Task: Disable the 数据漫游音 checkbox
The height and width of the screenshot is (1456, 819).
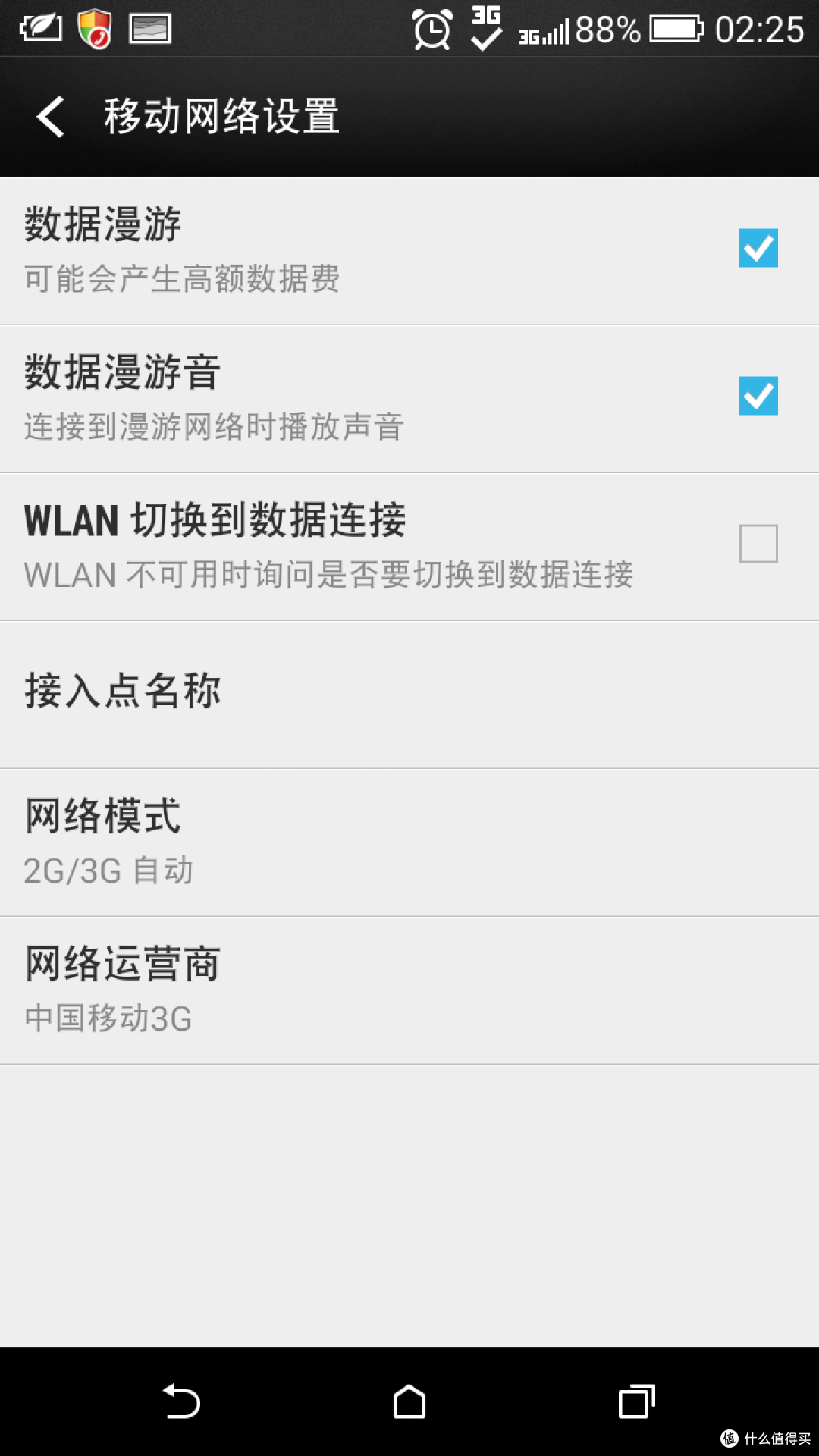Action: click(x=758, y=396)
